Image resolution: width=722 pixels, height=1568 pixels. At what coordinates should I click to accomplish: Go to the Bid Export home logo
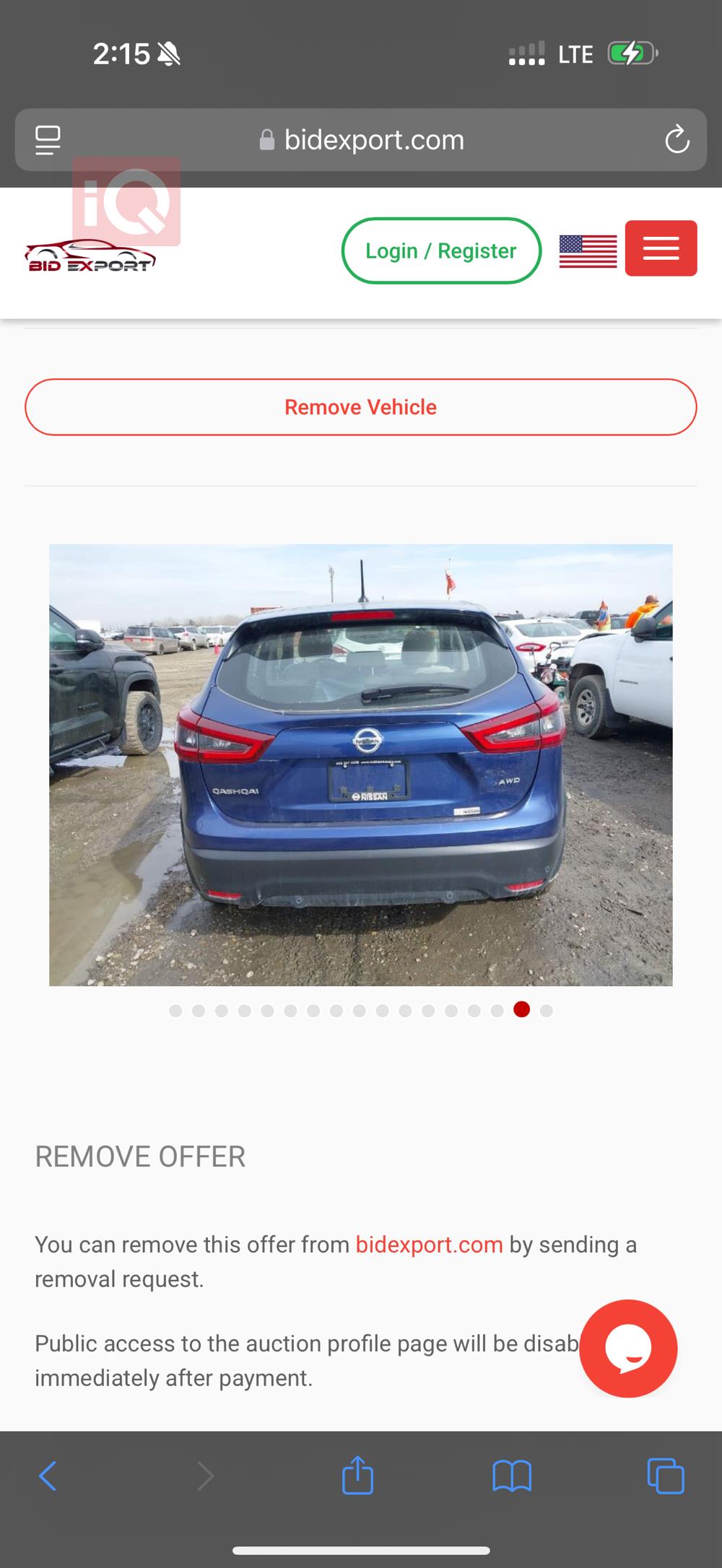point(90,256)
